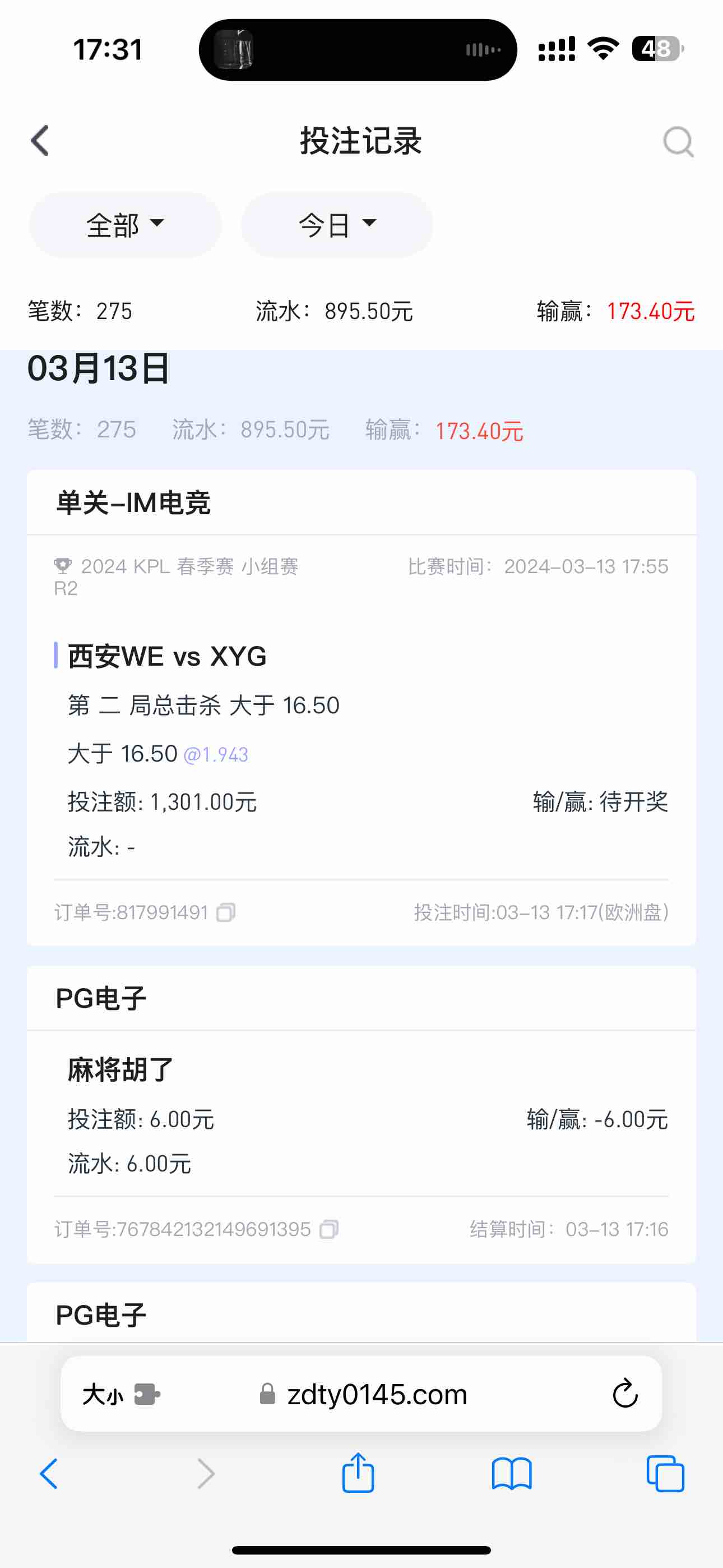Open the search icon in the header
723x1568 pixels.
pyautogui.click(x=678, y=142)
